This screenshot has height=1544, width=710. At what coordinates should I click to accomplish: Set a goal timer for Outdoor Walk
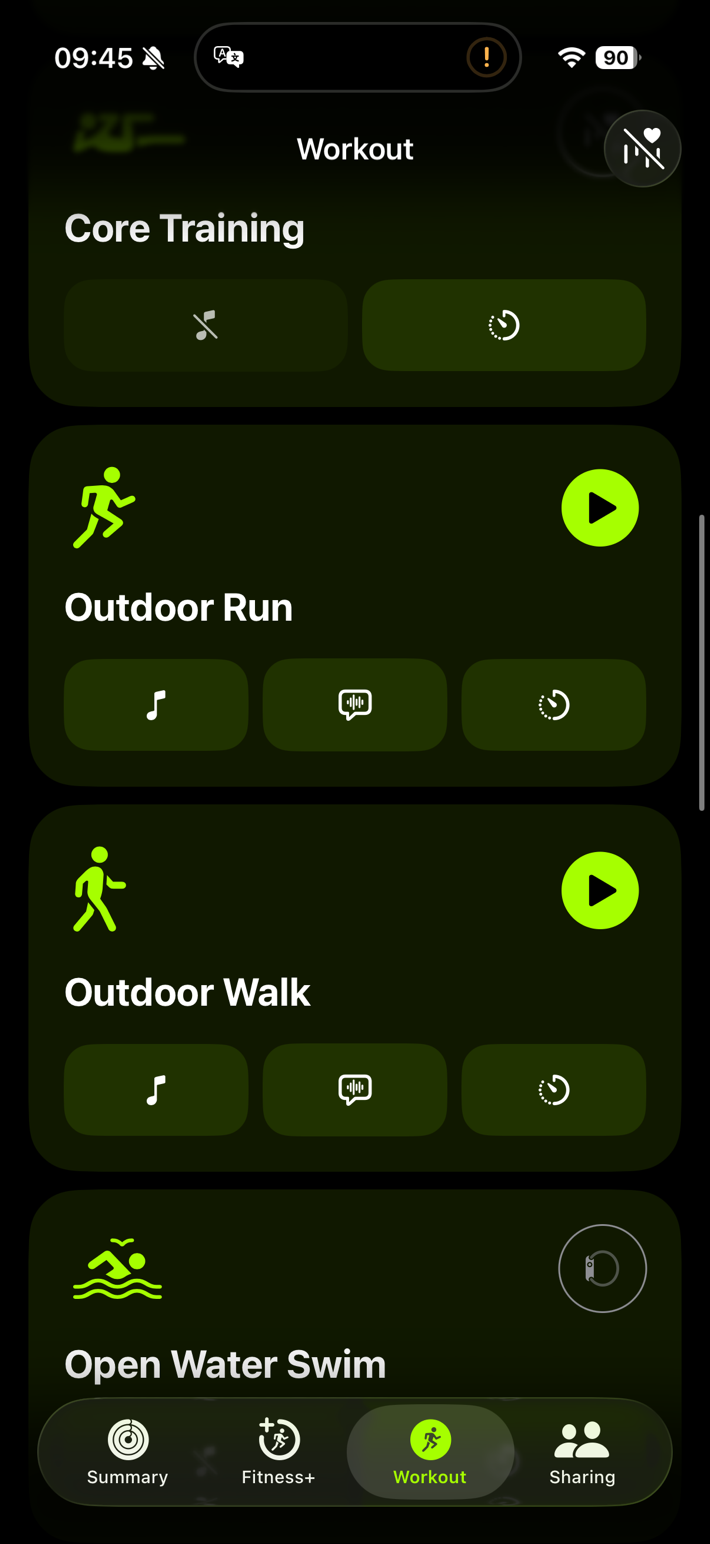click(553, 1089)
